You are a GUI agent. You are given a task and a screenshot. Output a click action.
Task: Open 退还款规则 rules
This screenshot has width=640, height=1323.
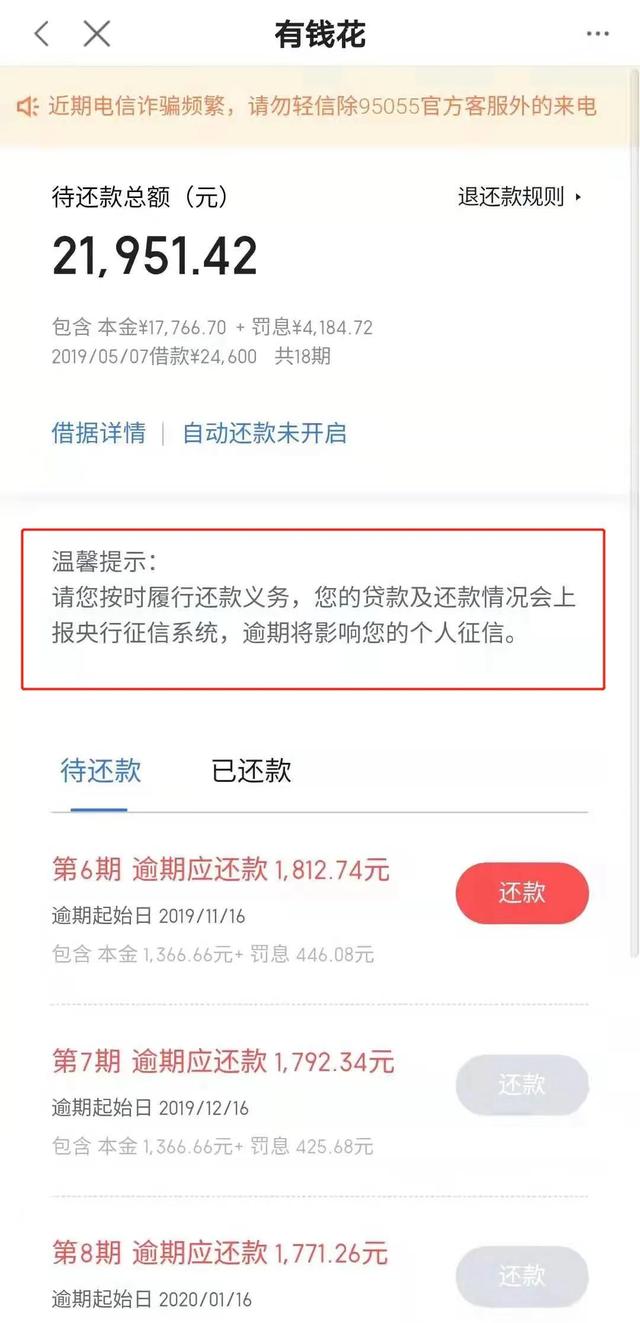click(x=520, y=197)
